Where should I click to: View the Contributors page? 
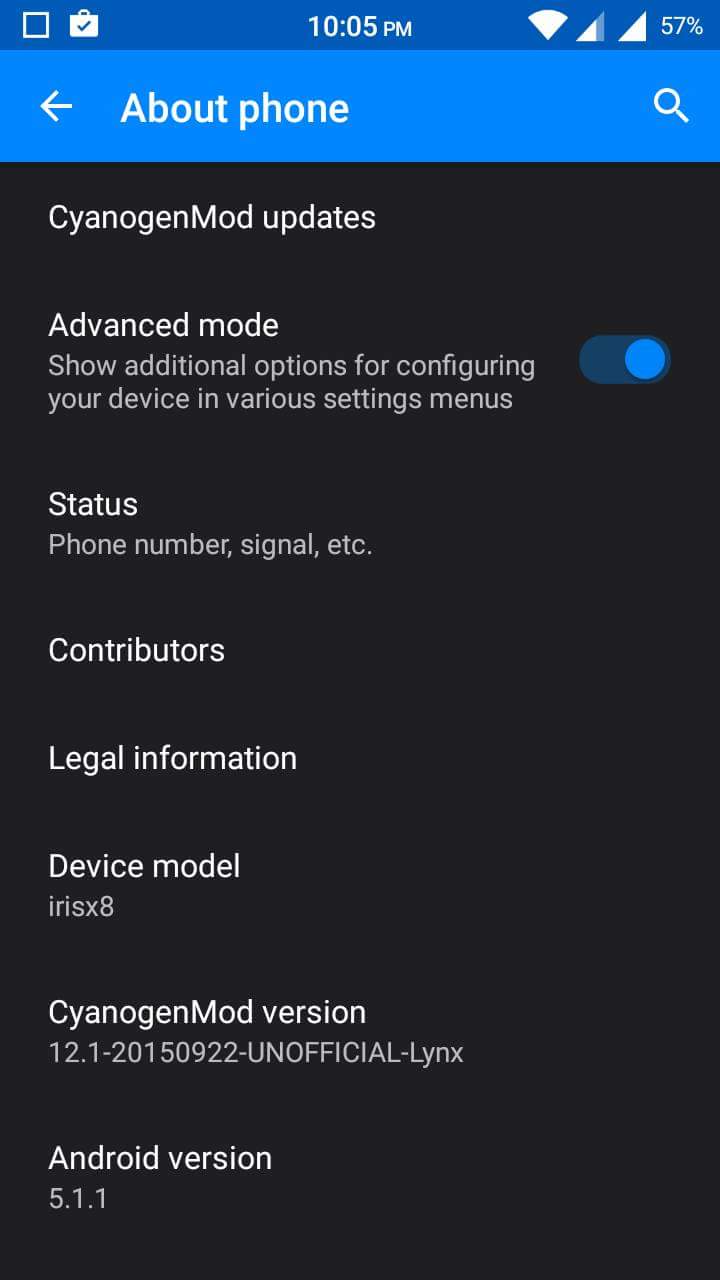(360, 650)
